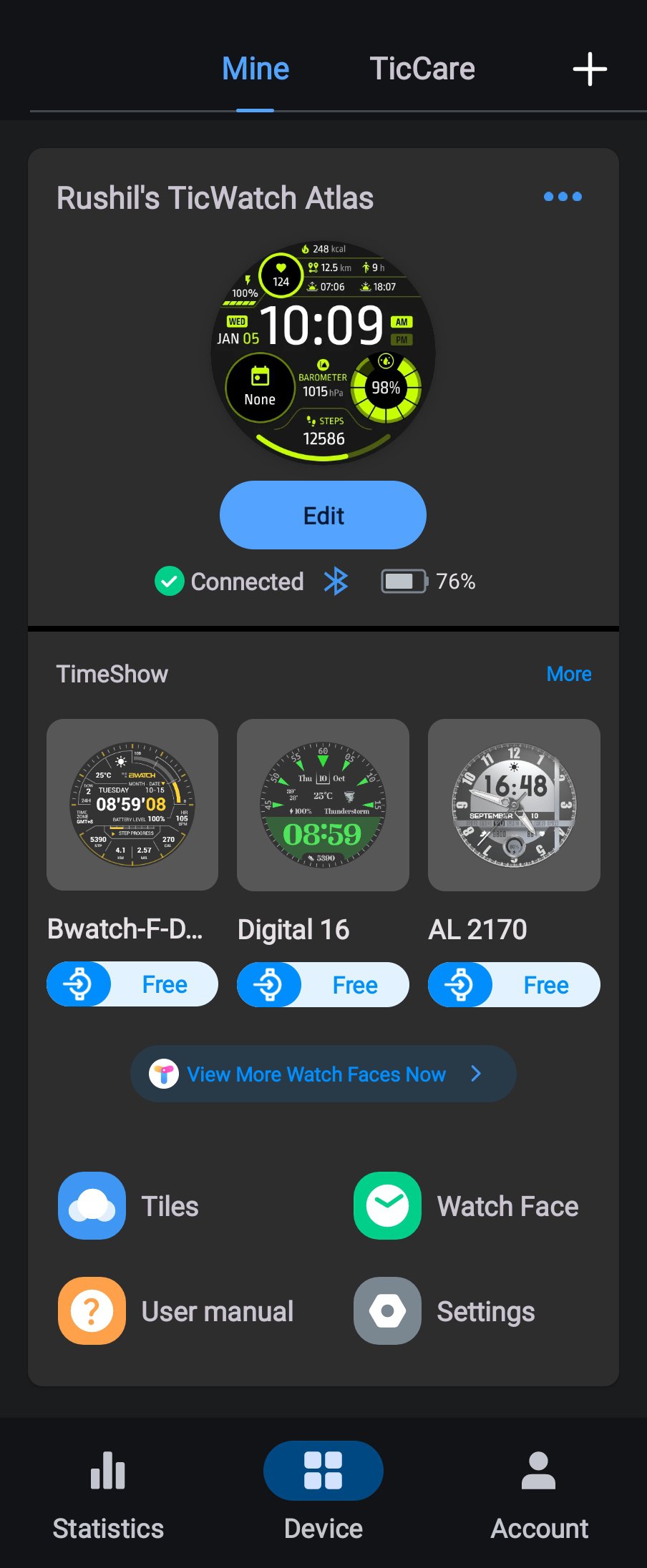This screenshot has height=1568, width=647.
Task: Get the free AL 2170 watch face
Action: point(514,984)
